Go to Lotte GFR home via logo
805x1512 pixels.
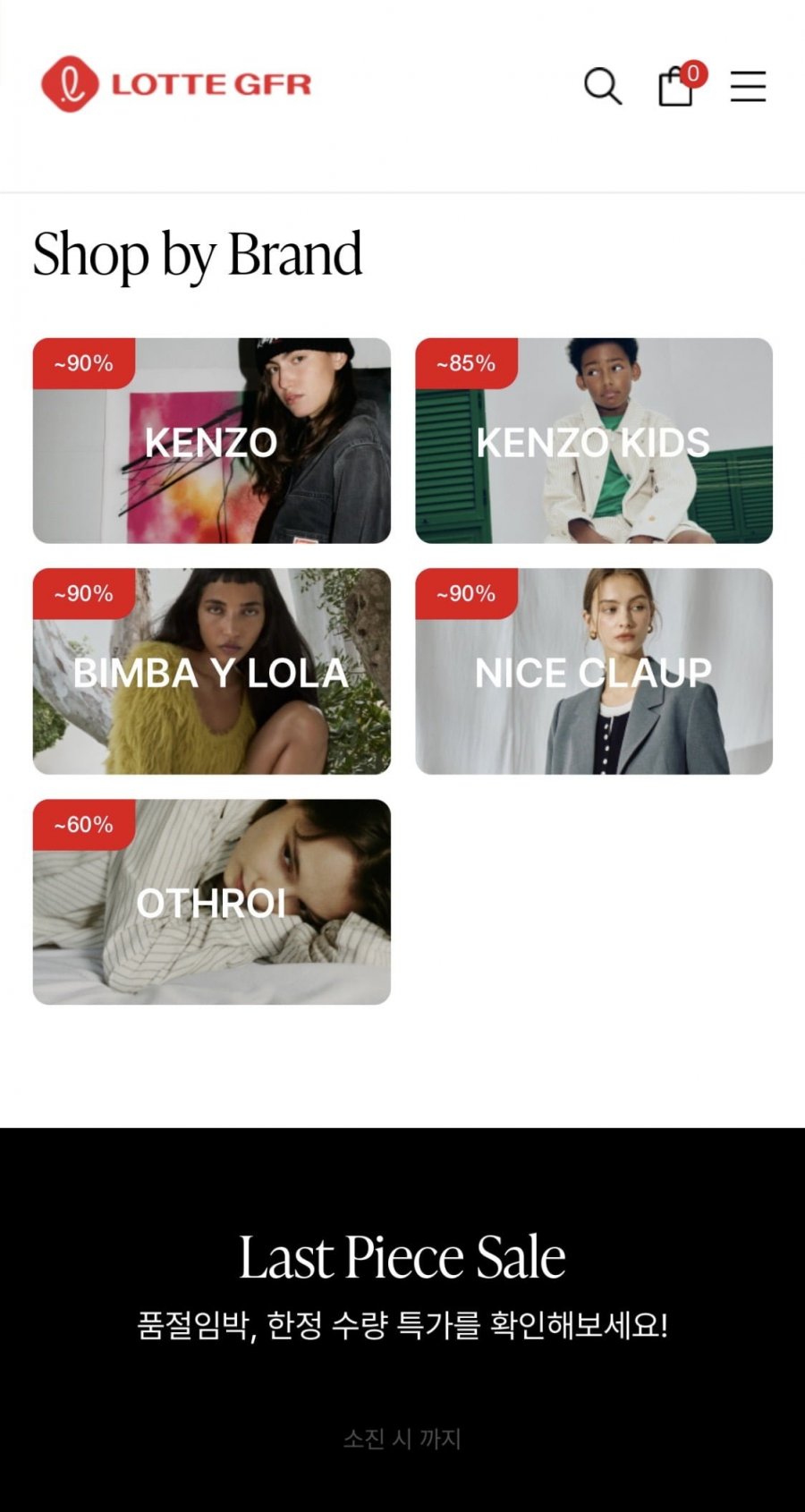pos(176,84)
